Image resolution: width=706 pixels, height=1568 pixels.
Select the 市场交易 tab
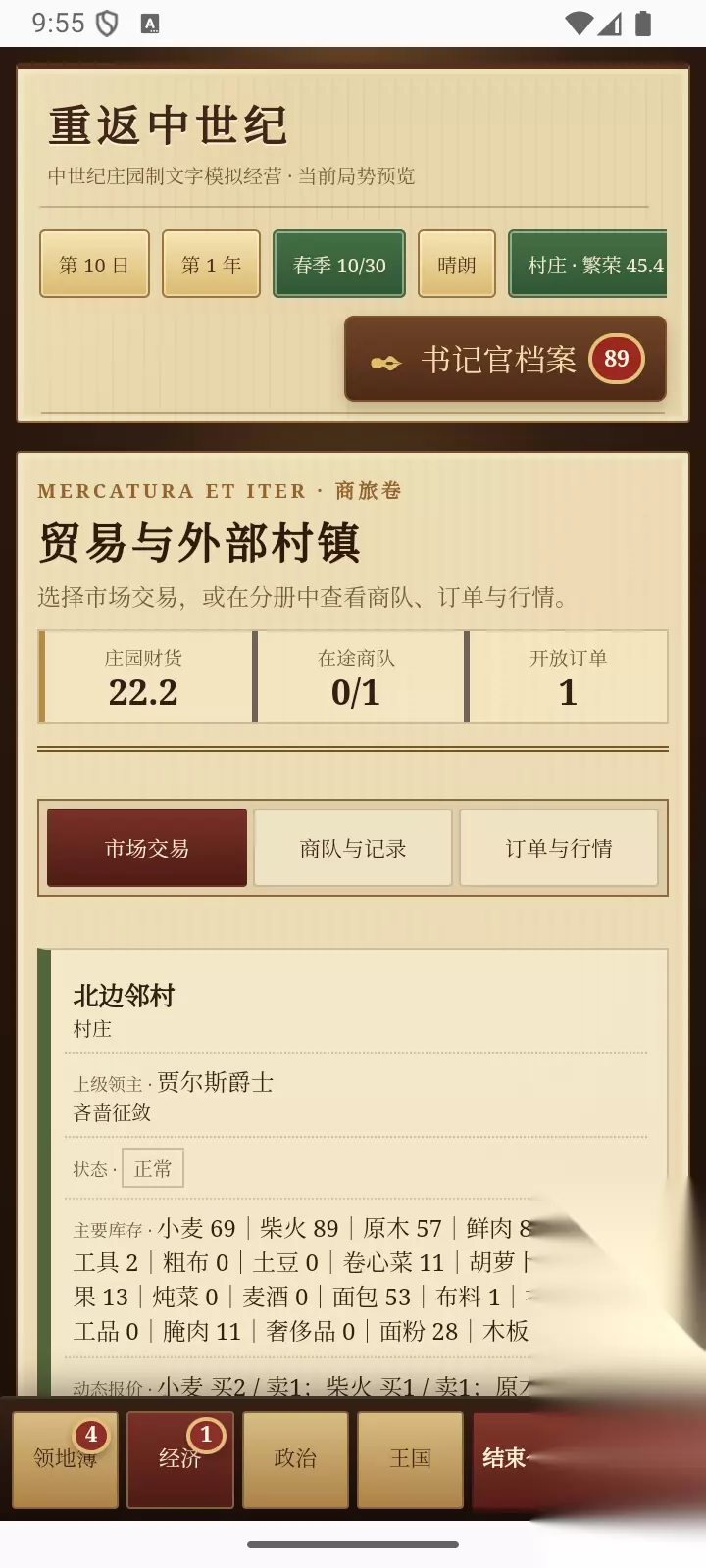click(x=147, y=848)
